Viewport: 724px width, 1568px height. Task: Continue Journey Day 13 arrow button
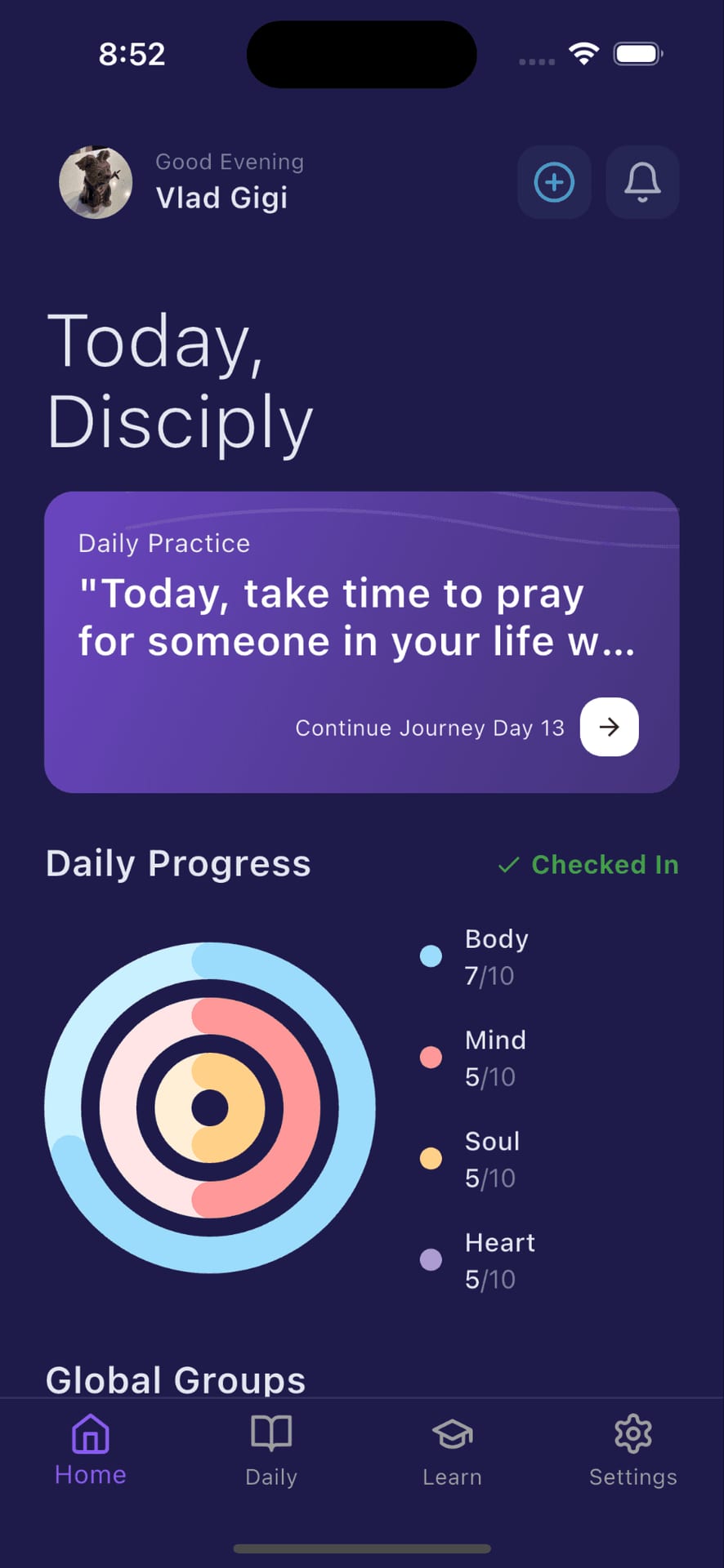609,727
